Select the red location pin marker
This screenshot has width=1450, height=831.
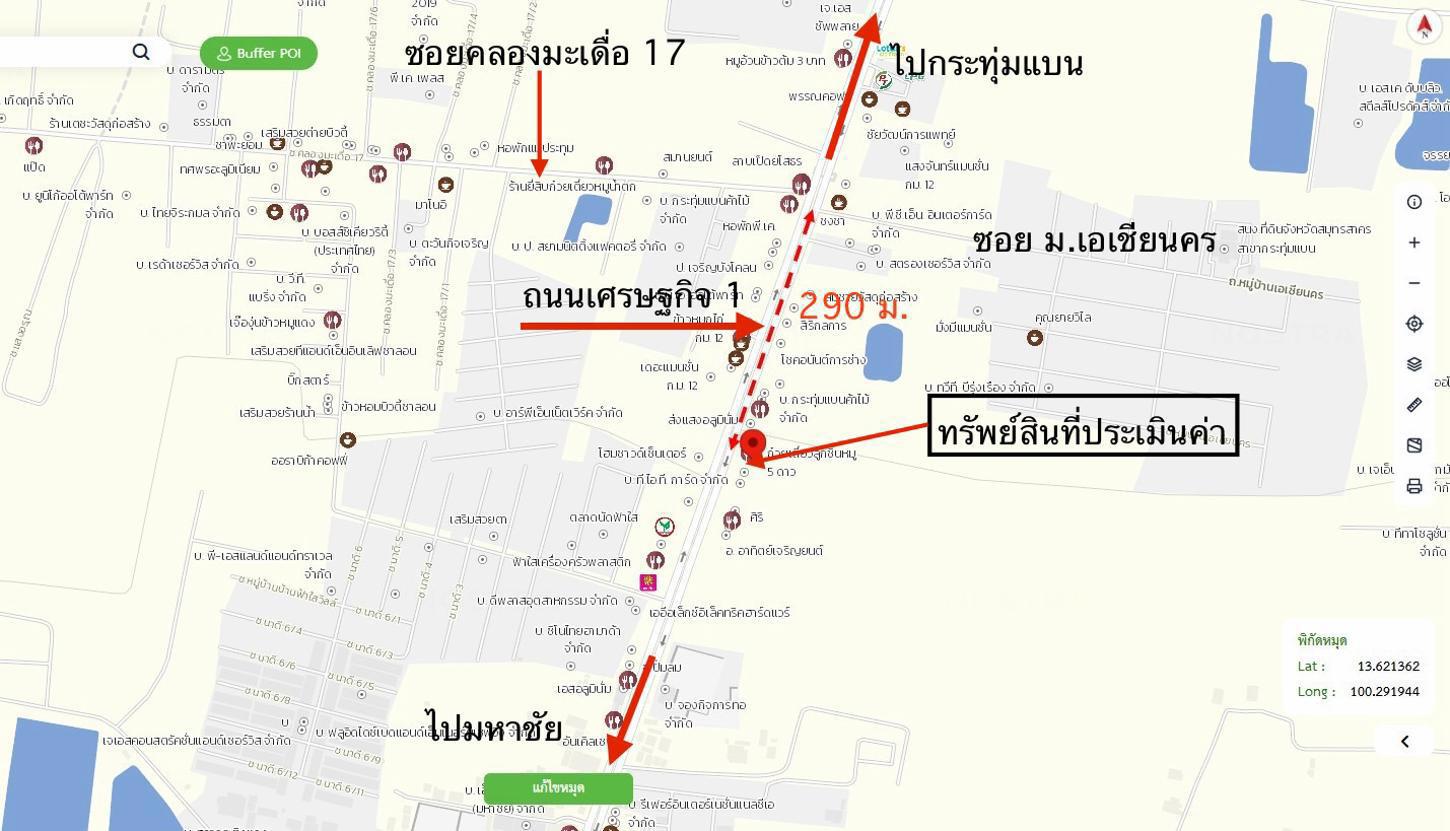[753, 445]
